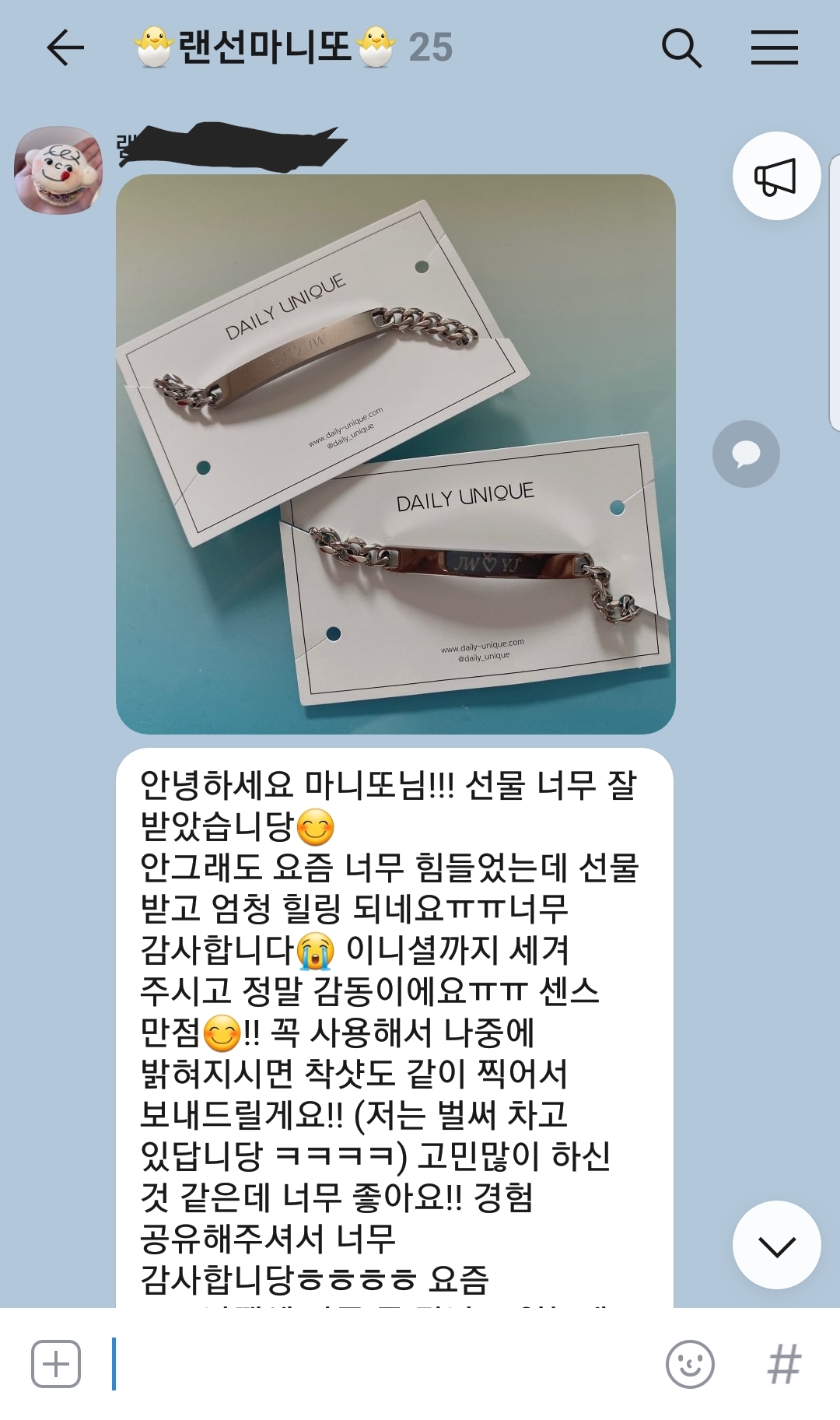This screenshot has height=1420, width=840.
Task: View the Daily Unique bracelet photo
Action: [x=395, y=454]
